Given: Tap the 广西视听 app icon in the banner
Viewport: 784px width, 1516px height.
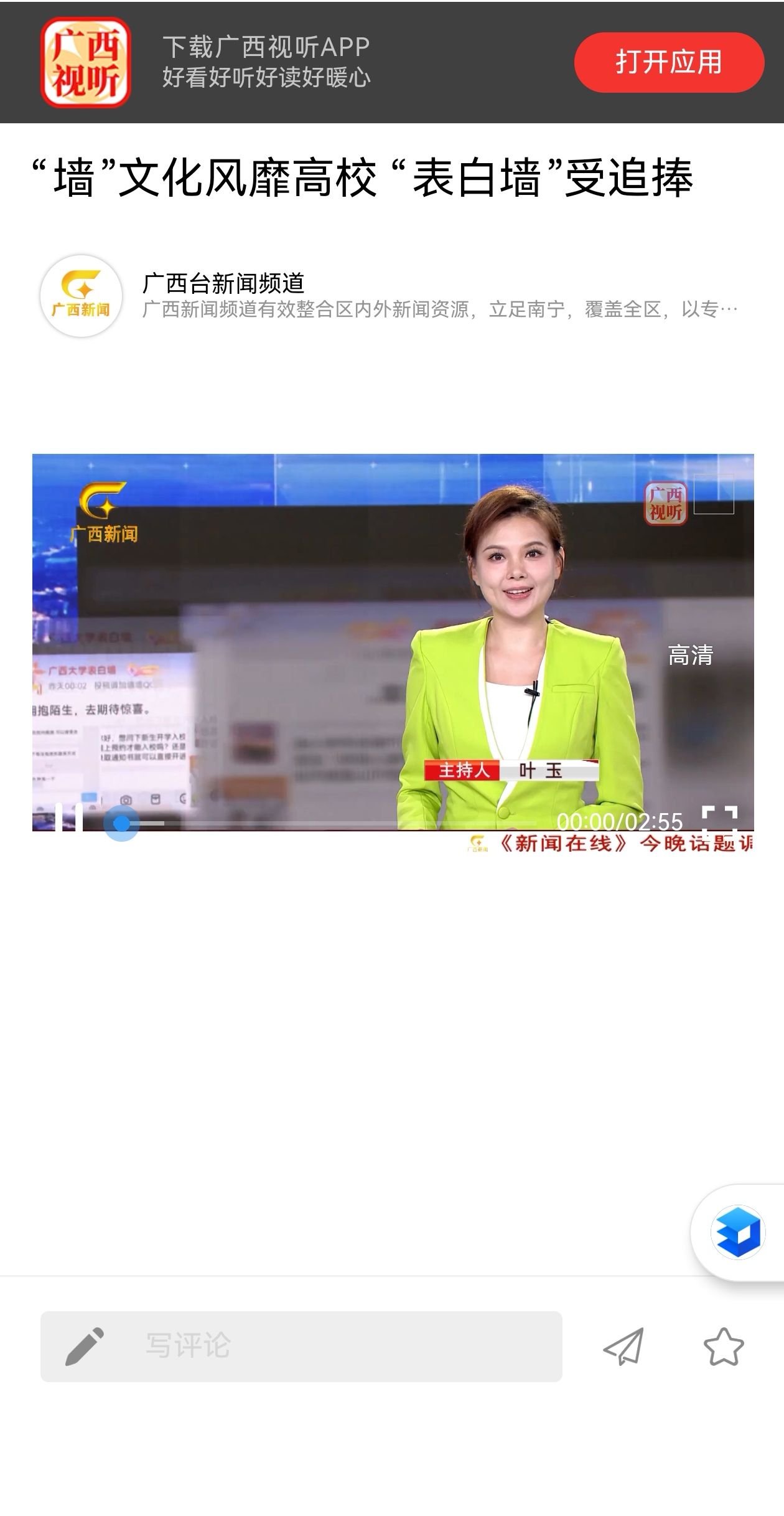Looking at the screenshot, I should pyautogui.click(x=85, y=62).
